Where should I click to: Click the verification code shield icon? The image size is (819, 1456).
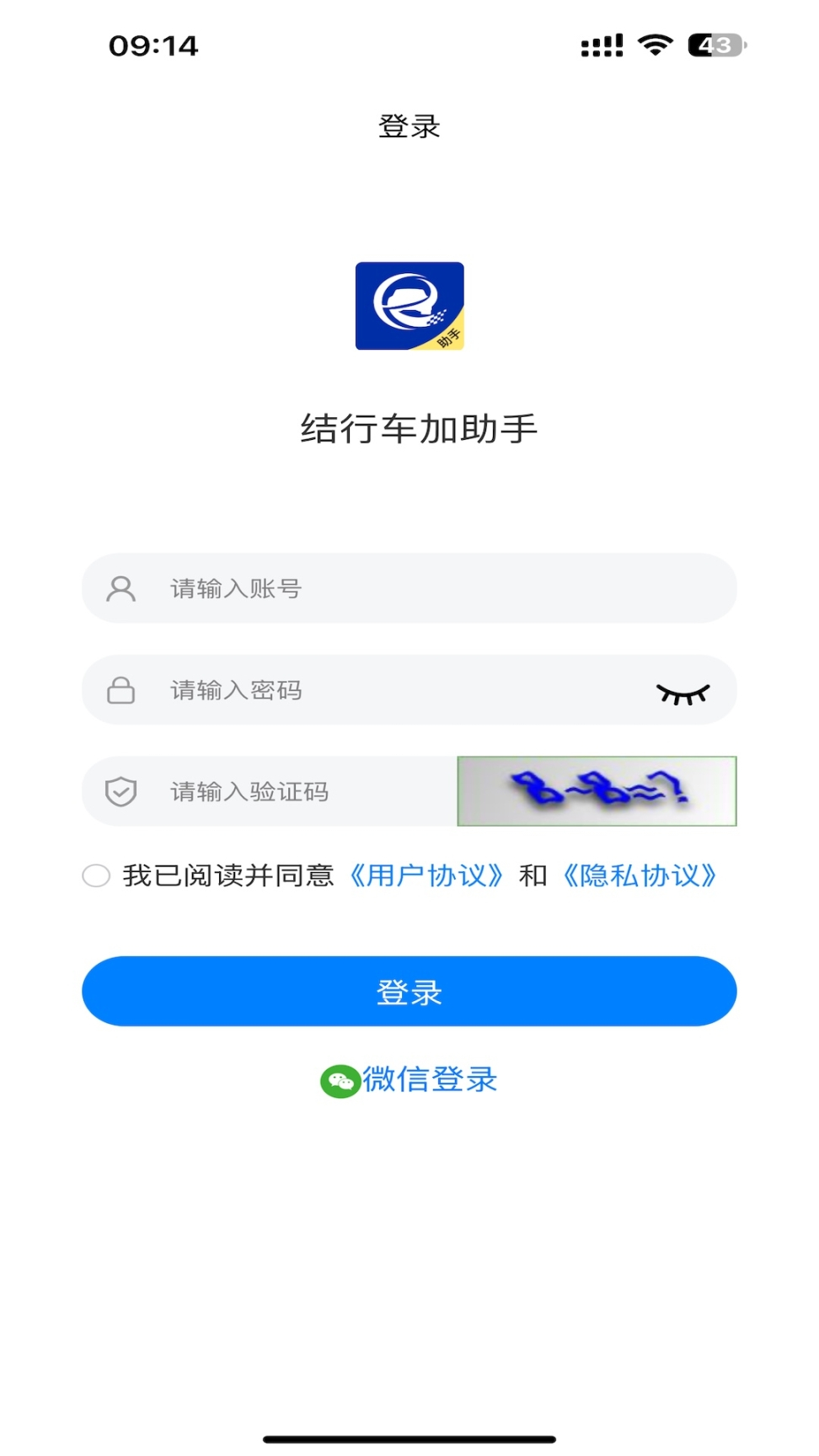tap(120, 791)
